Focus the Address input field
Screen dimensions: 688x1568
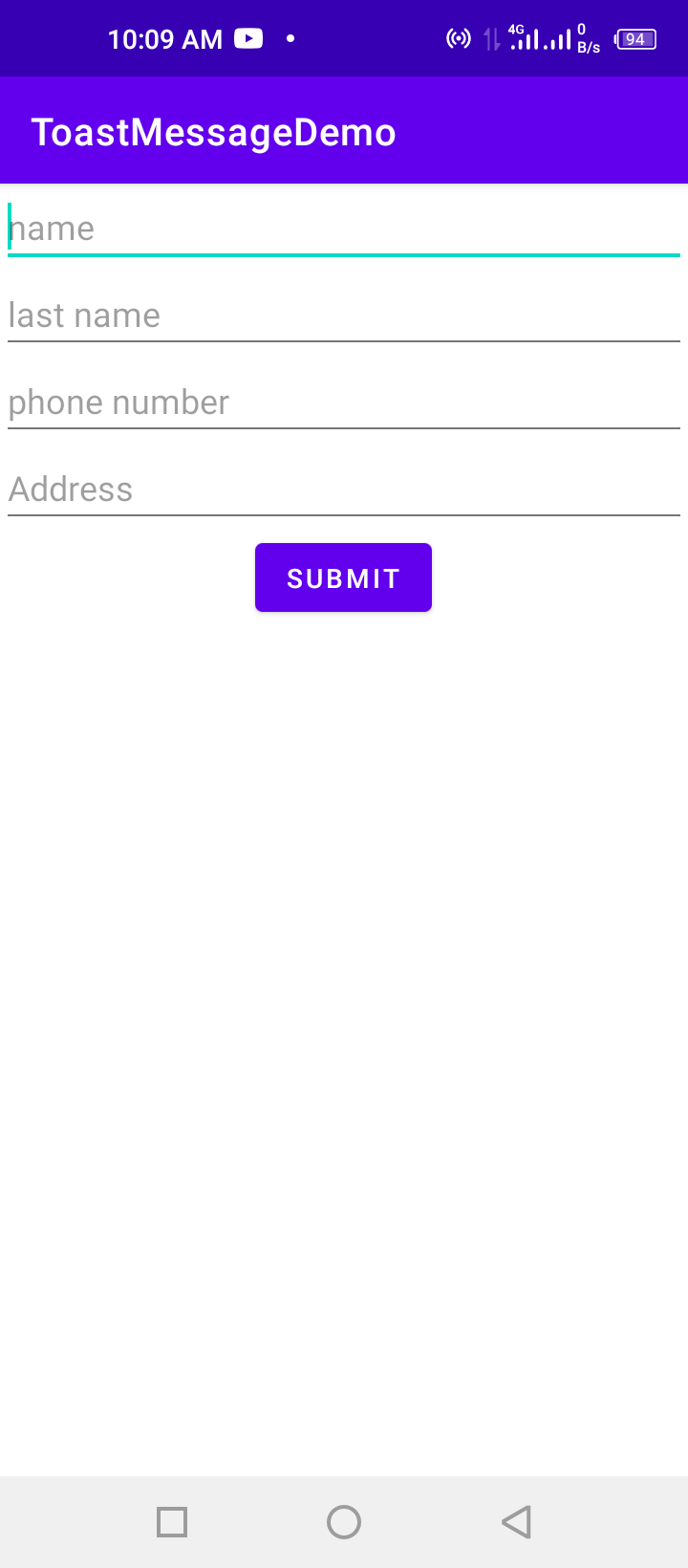click(344, 490)
